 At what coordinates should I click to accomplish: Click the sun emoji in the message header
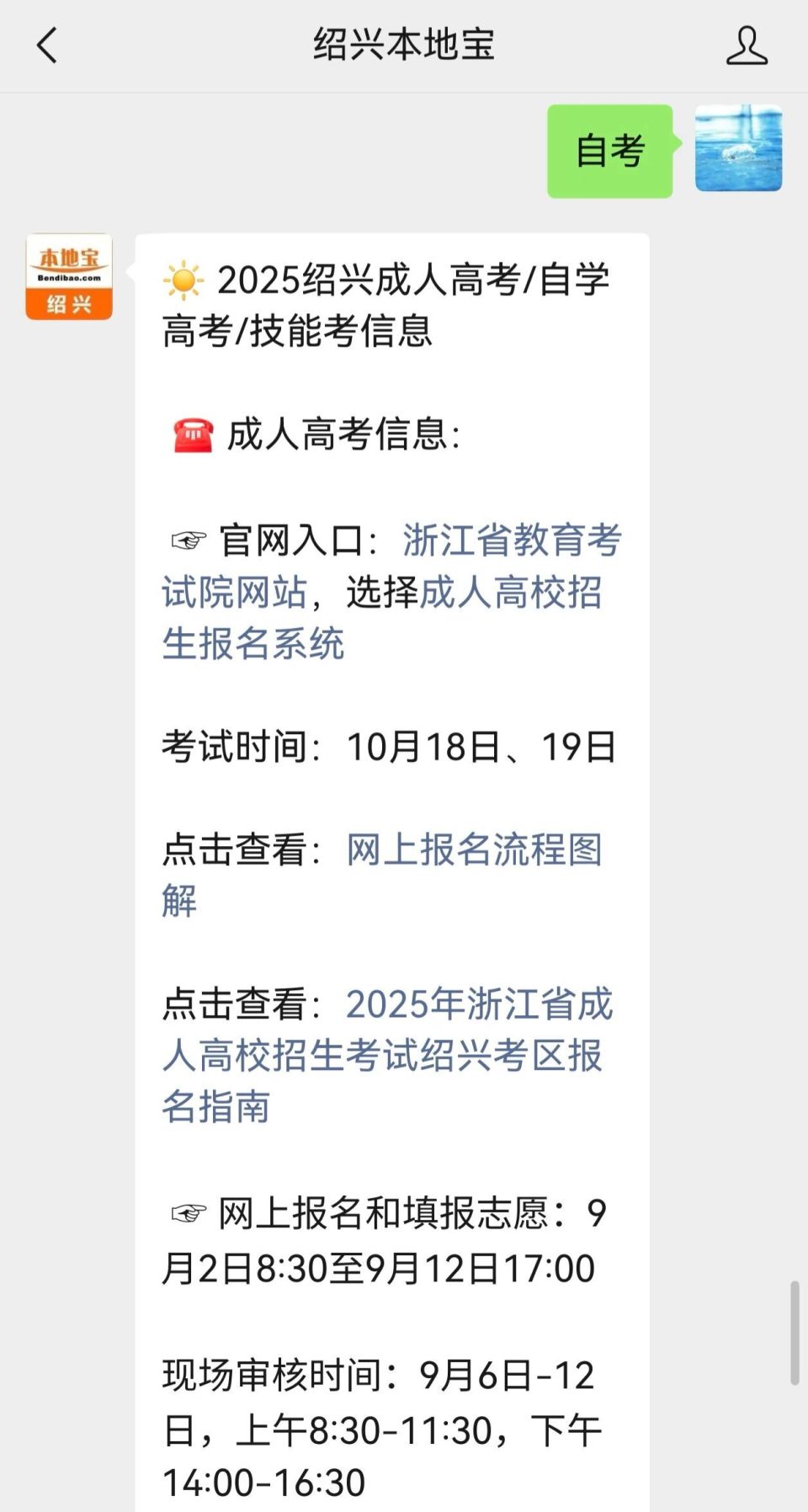[x=184, y=282]
